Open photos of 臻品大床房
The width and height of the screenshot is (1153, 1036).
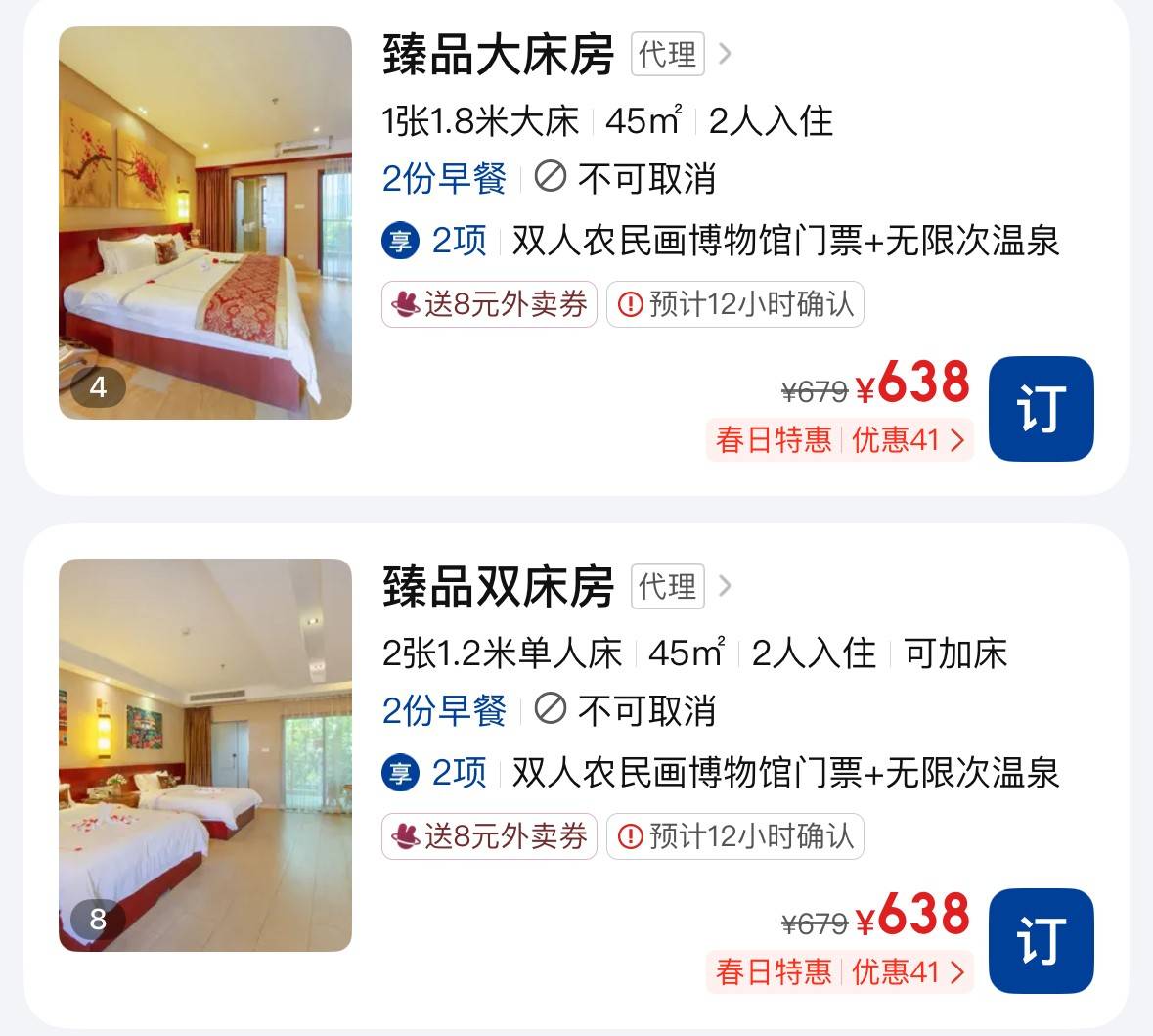205,223
